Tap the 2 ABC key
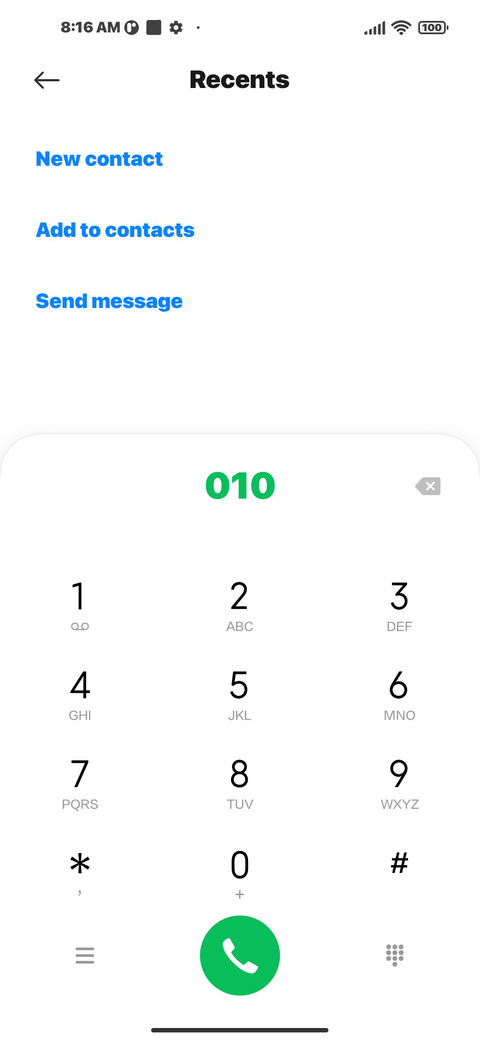This screenshot has height=1040, width=480. [239, 606]
